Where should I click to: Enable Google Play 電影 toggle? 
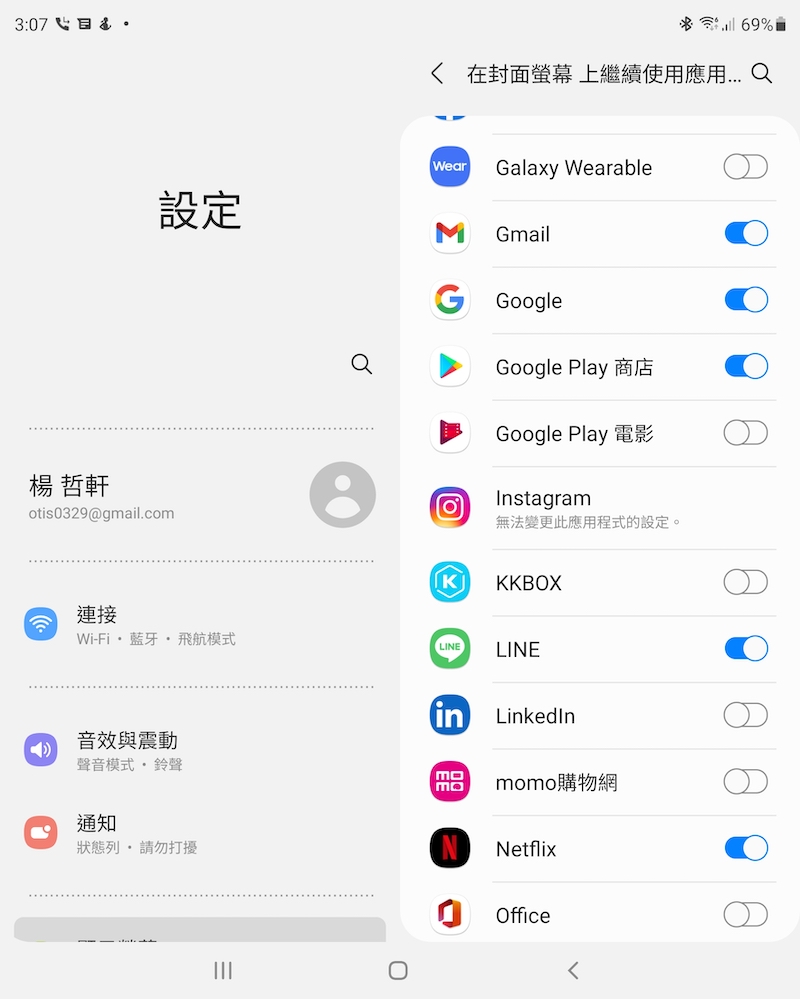coord(745,433)
